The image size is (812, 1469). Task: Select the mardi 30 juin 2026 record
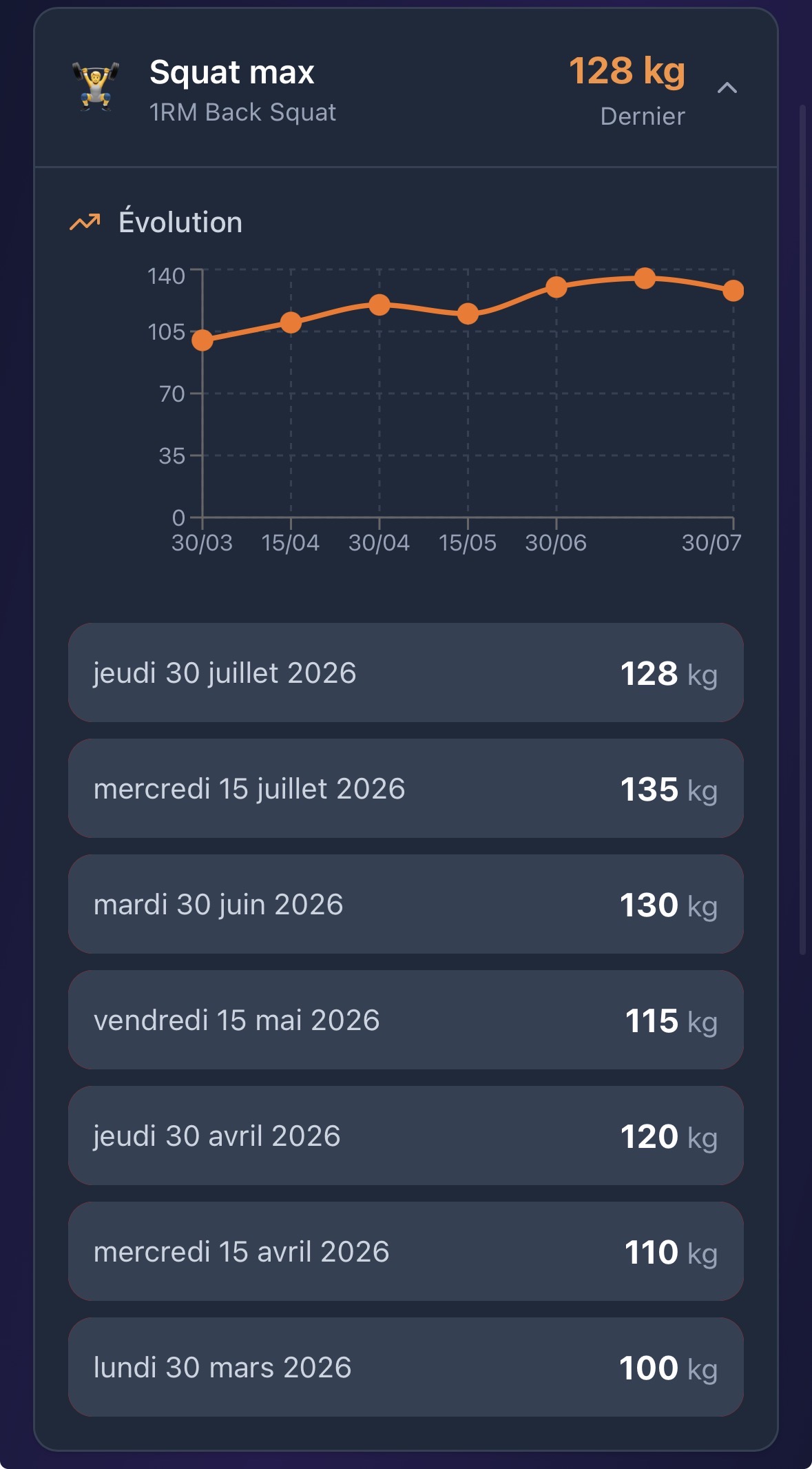point(406,904)
